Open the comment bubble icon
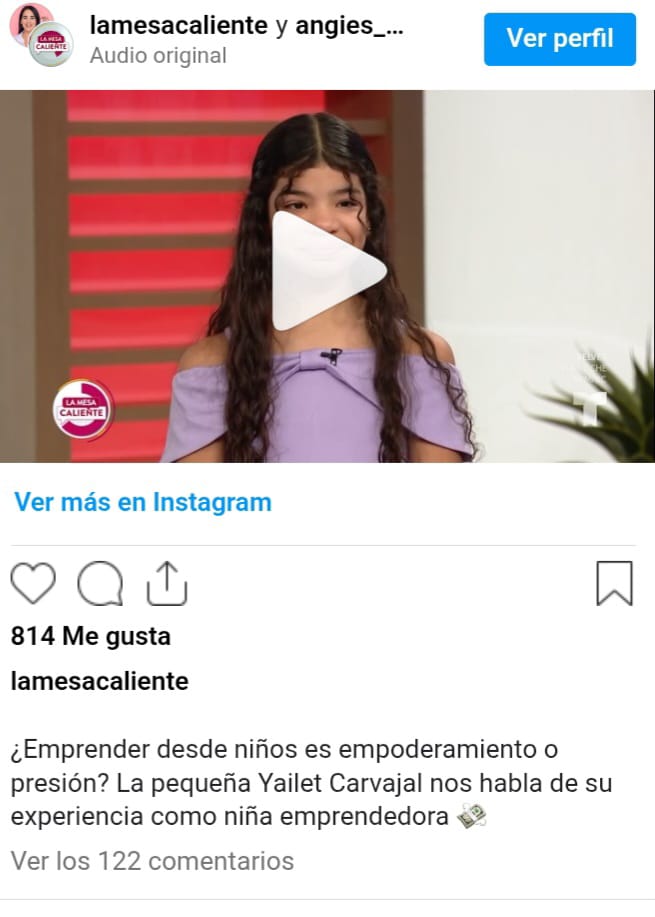The height and width of the screenshot is (917, 655). pos(100,583)
